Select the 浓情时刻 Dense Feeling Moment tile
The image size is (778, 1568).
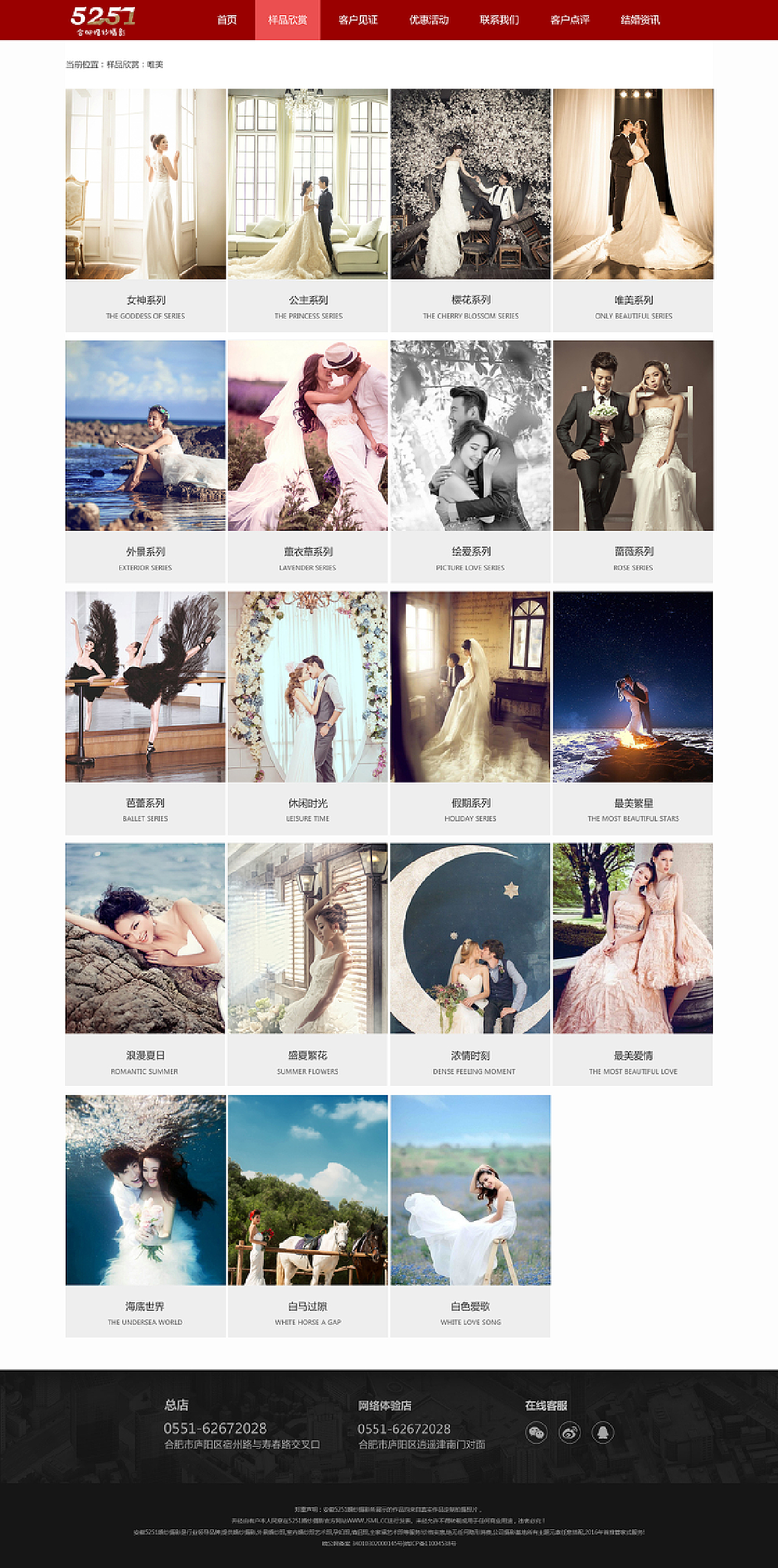[x=470, y=938]
